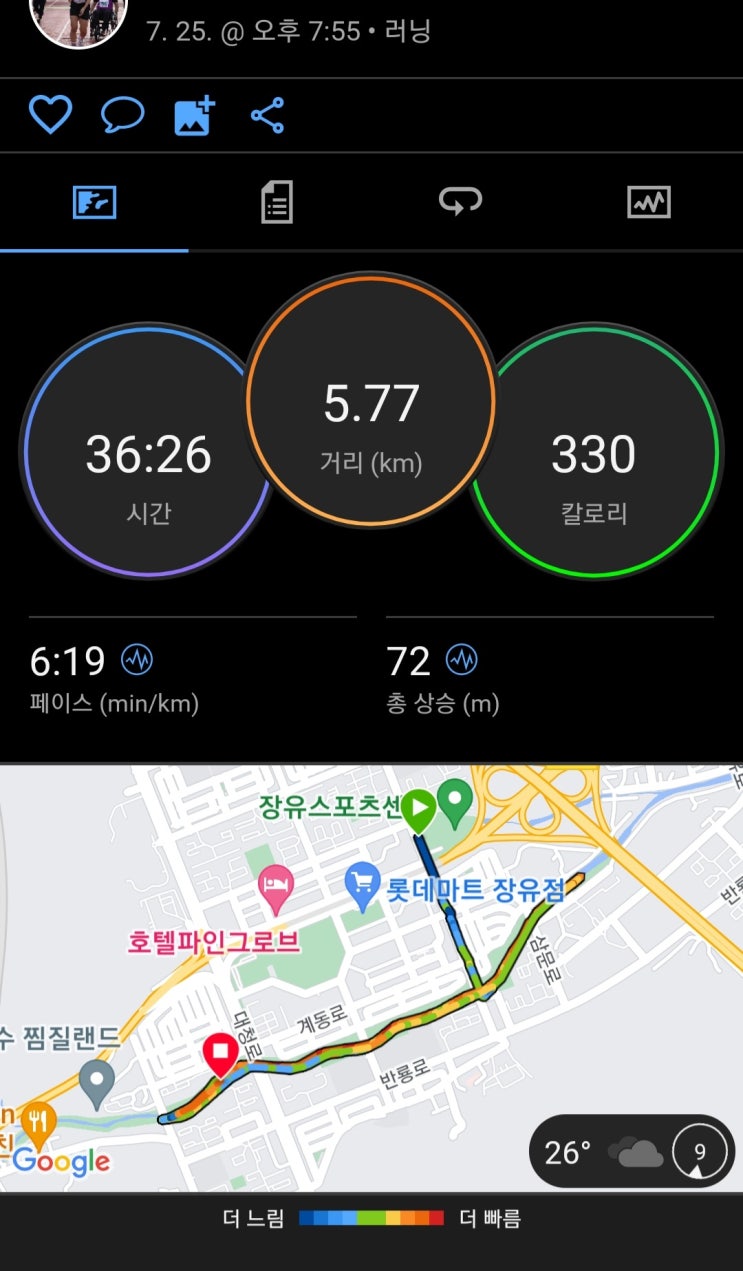
Task: Open the comments on this activity
Action: tap(123, 116)
